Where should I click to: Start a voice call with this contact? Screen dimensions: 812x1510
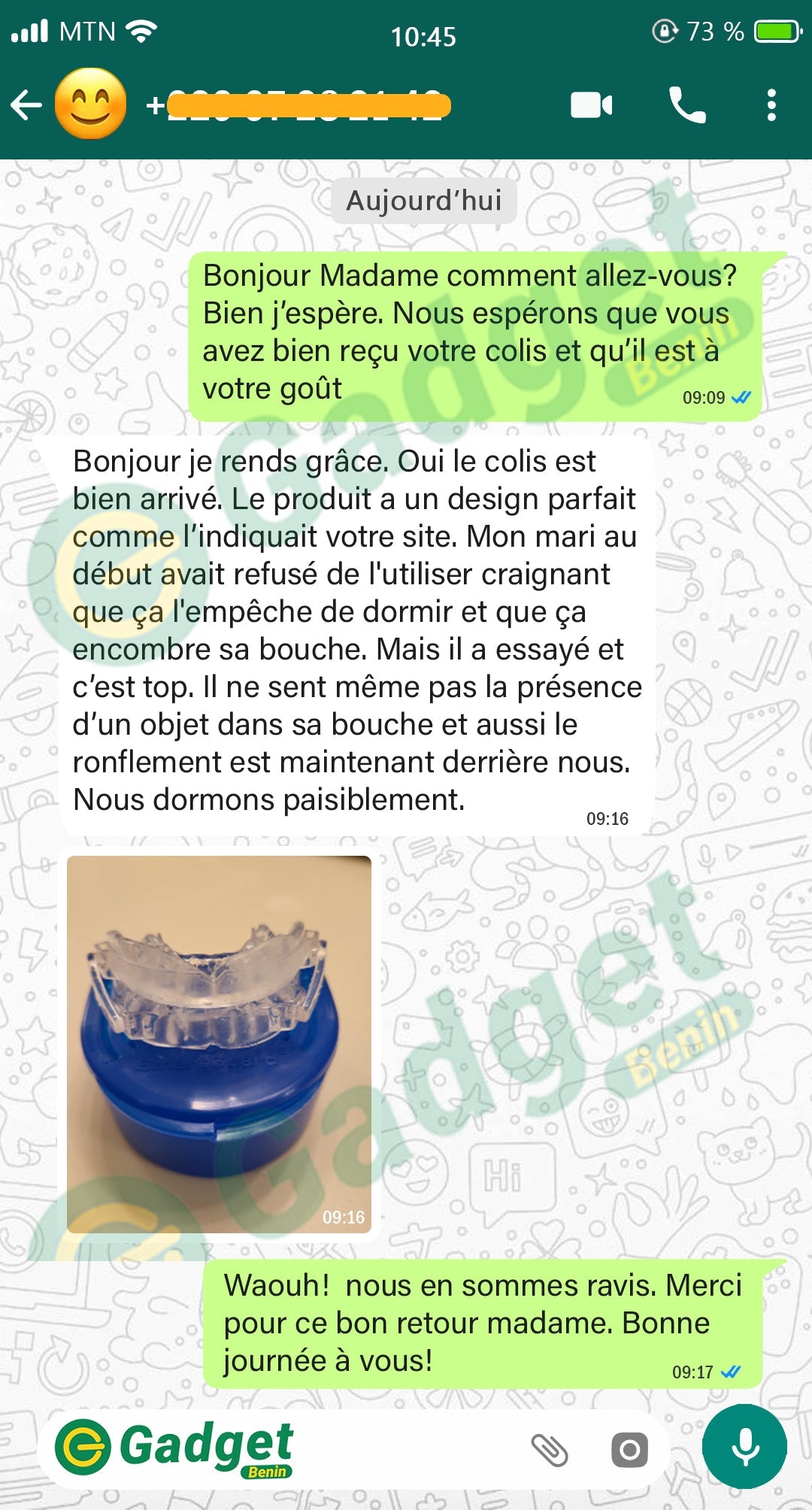point(687,105)
